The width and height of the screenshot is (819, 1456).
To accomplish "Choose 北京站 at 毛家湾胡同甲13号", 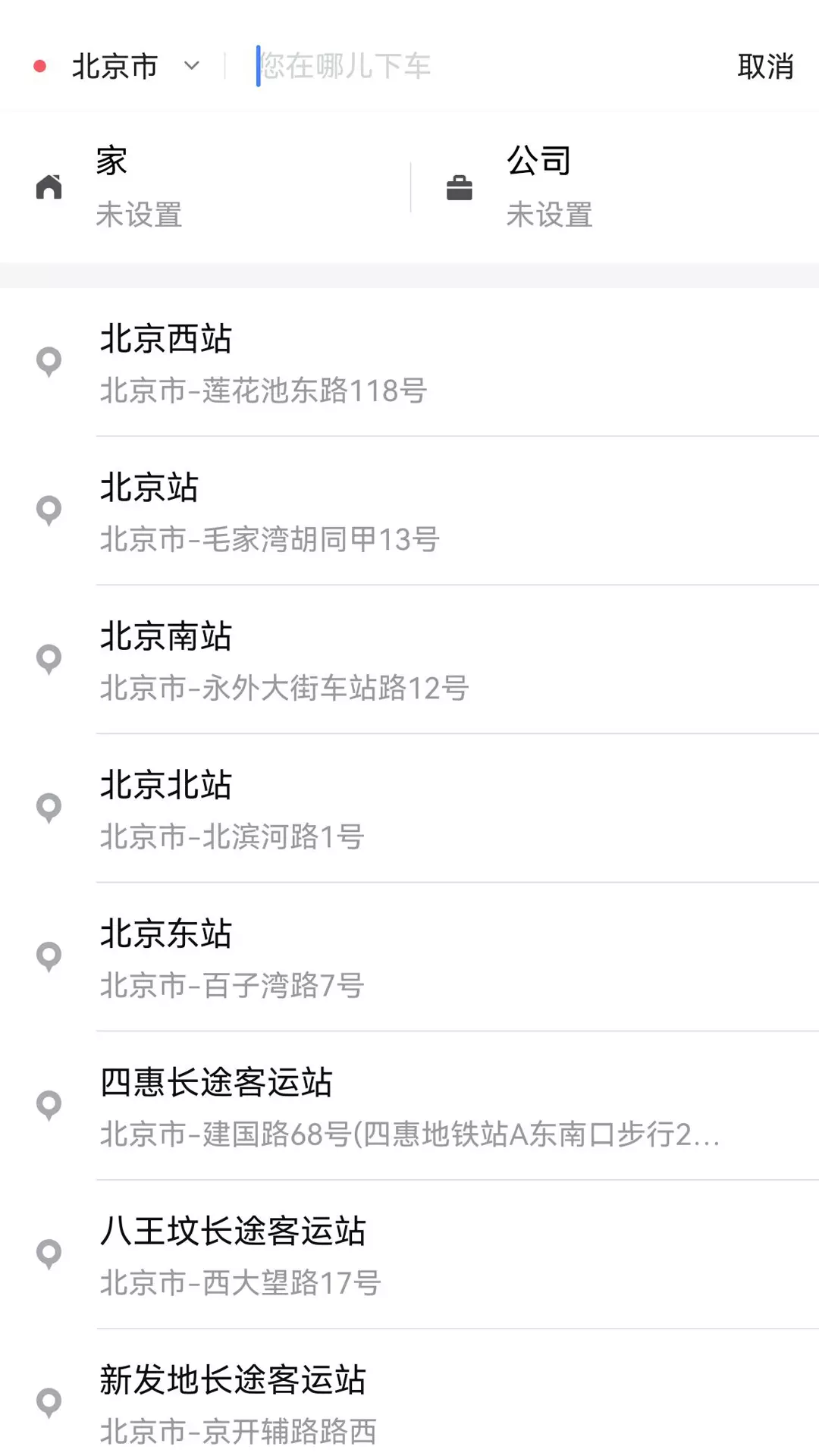I will click(x=409, y=511).
